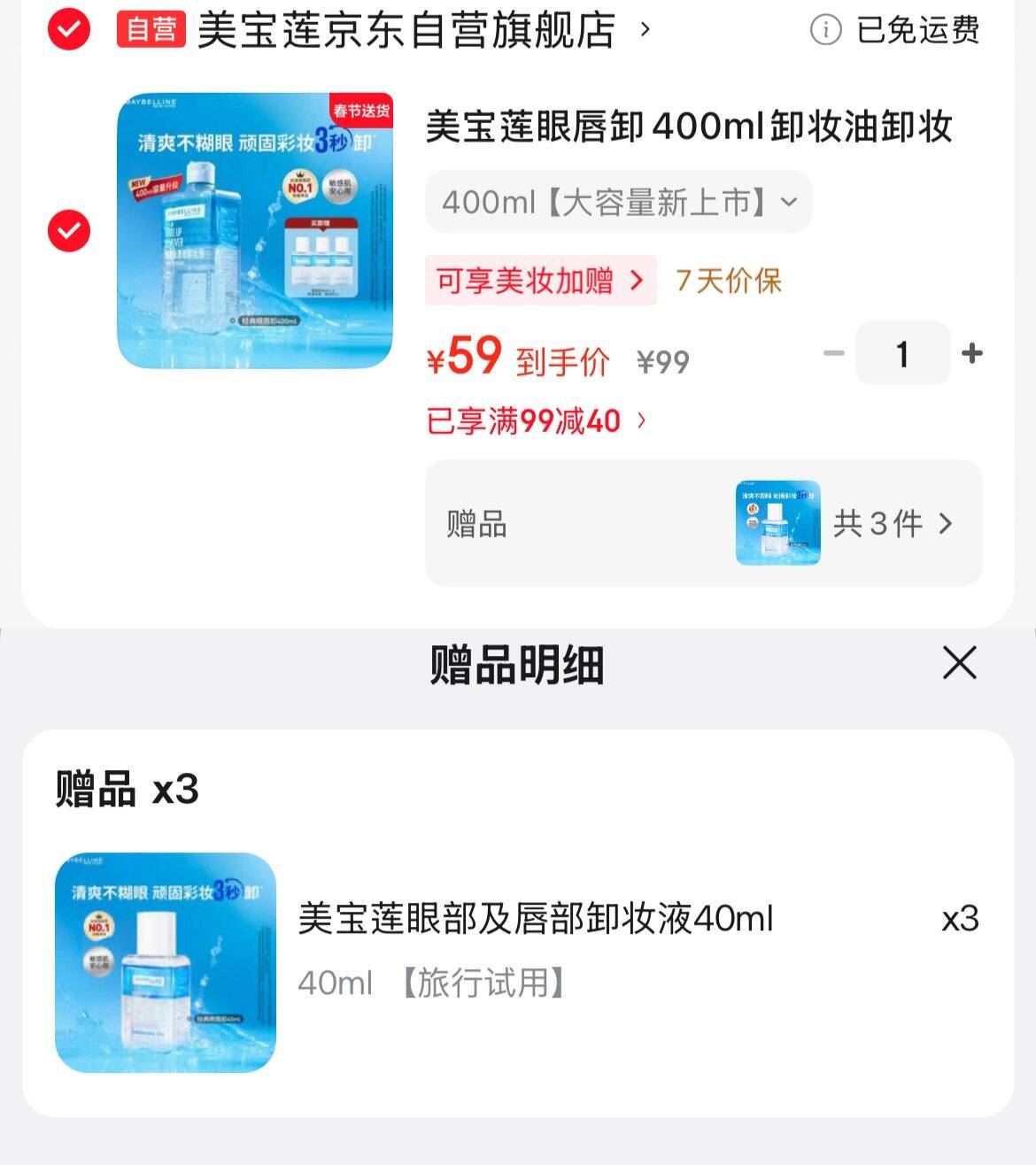Open the 美宝莲京东自营旗舰店 store page

(407, 30)
